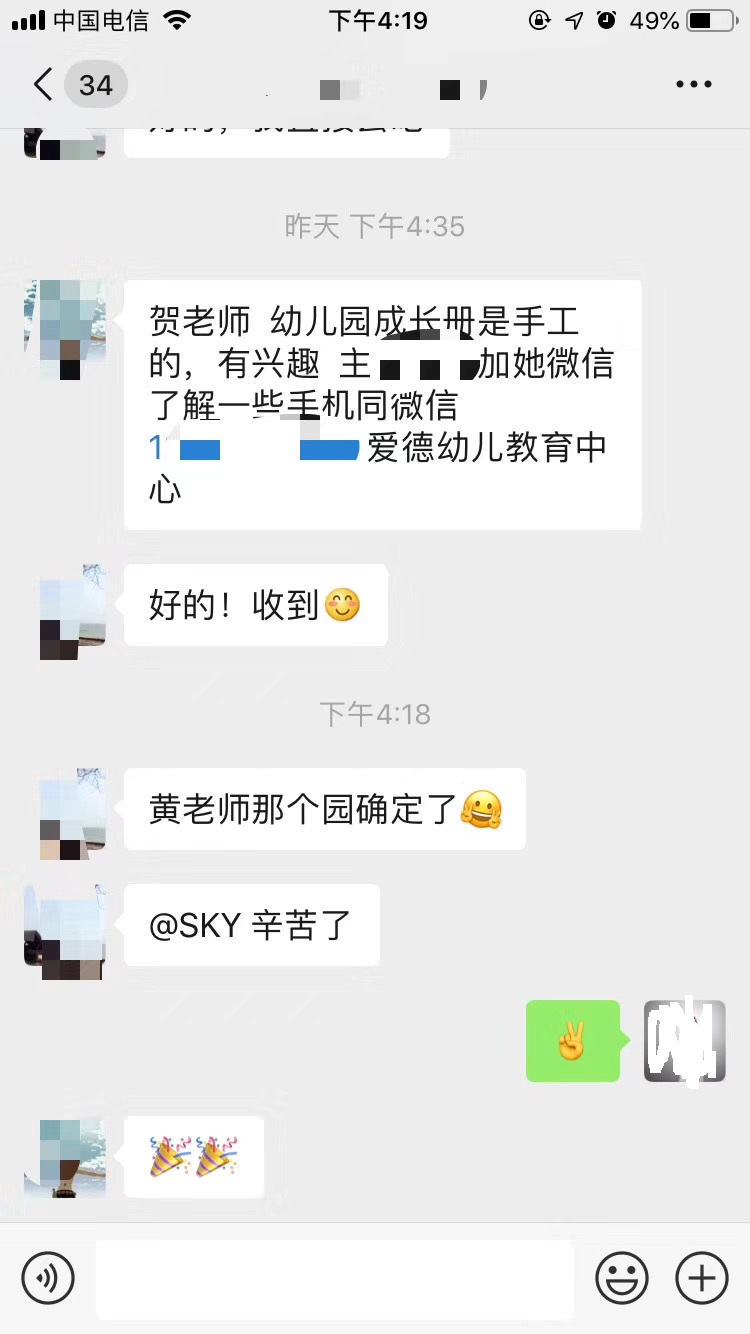This screenshot has width=750, height=1334.
Task: Tap your own avatar beside the victory emoji
Action: pos(684,1040)
